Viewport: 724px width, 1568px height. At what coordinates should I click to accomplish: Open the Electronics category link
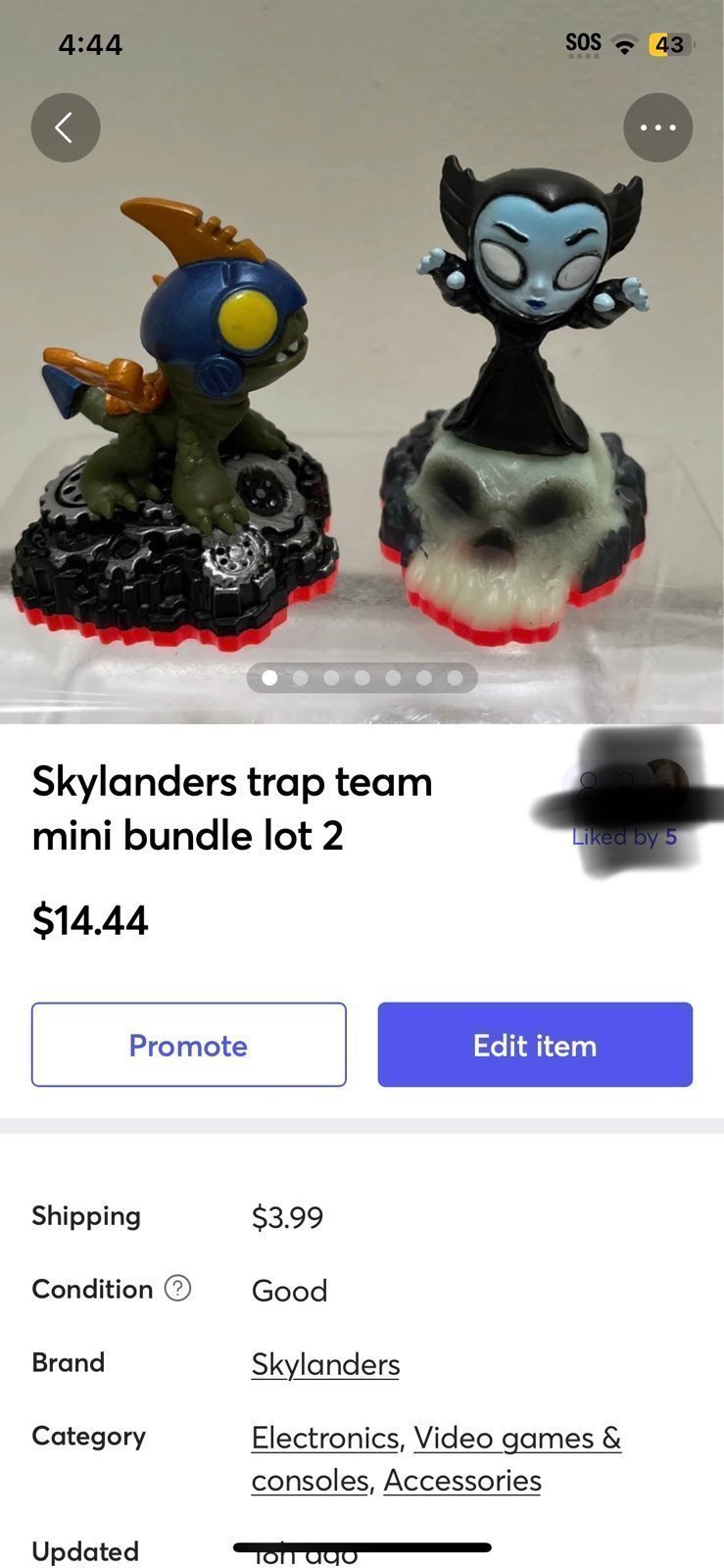324,1438
